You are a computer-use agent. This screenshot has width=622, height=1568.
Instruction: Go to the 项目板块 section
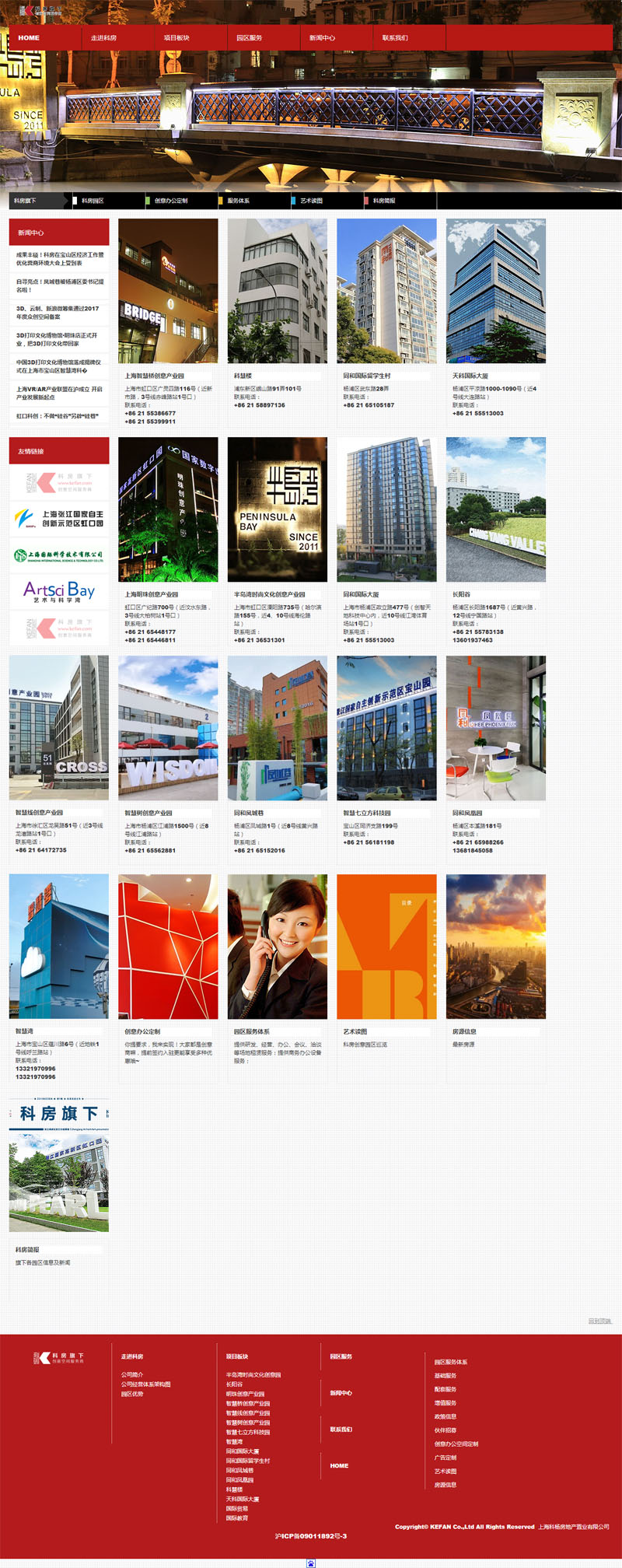tap(176, 38)
